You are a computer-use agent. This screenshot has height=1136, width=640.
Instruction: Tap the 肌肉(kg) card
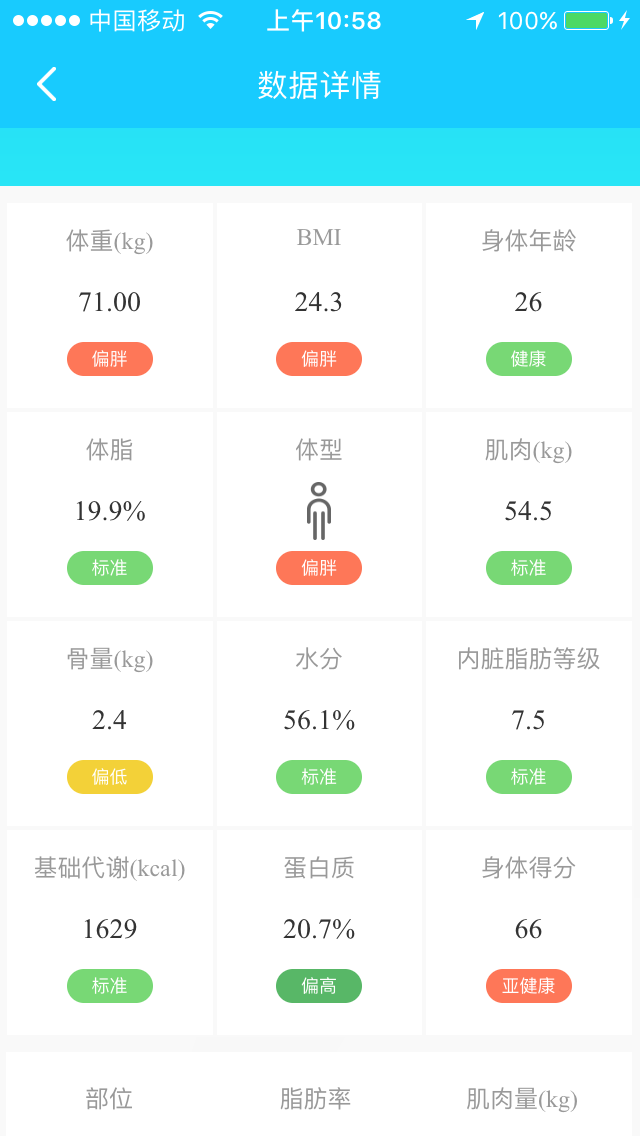[x=528, y=514]
